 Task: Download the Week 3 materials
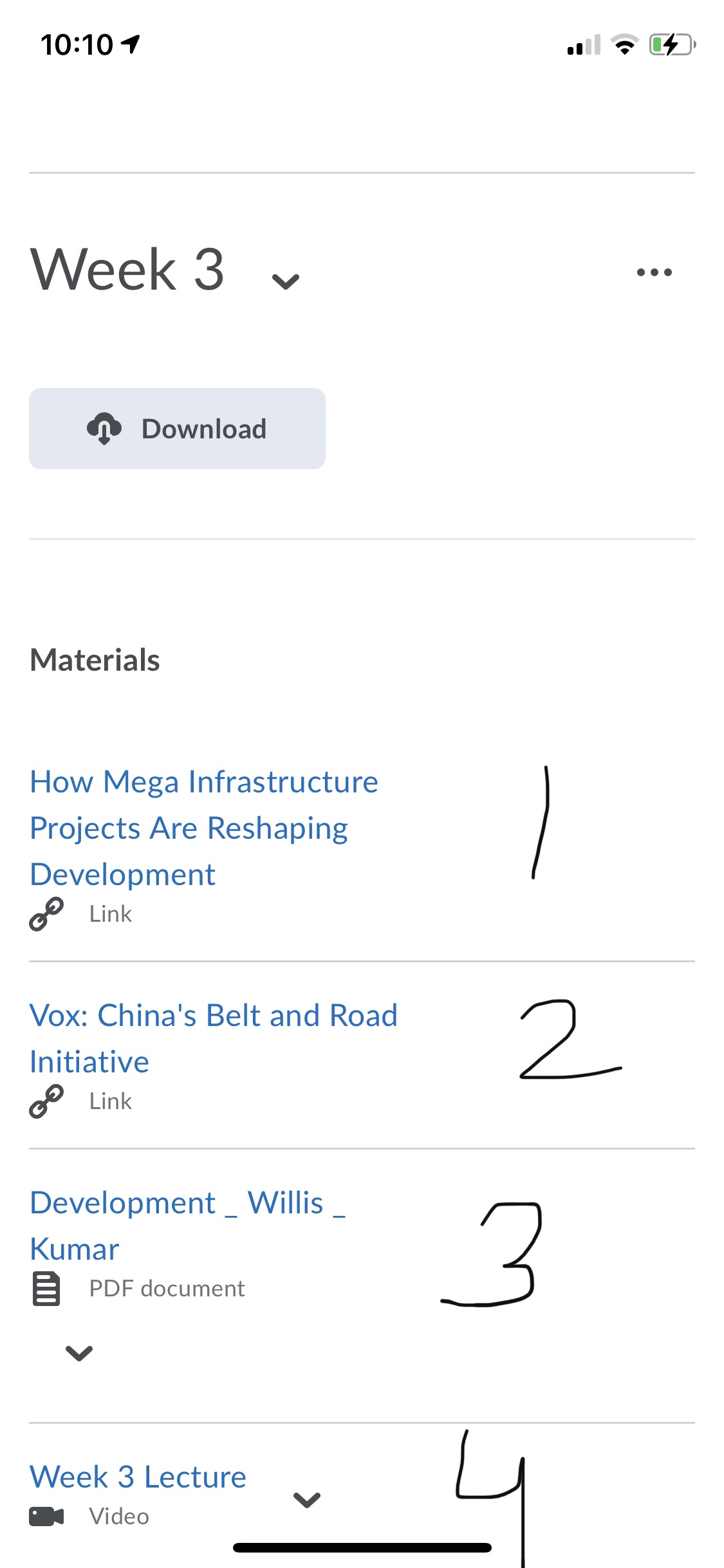[177, 429]
